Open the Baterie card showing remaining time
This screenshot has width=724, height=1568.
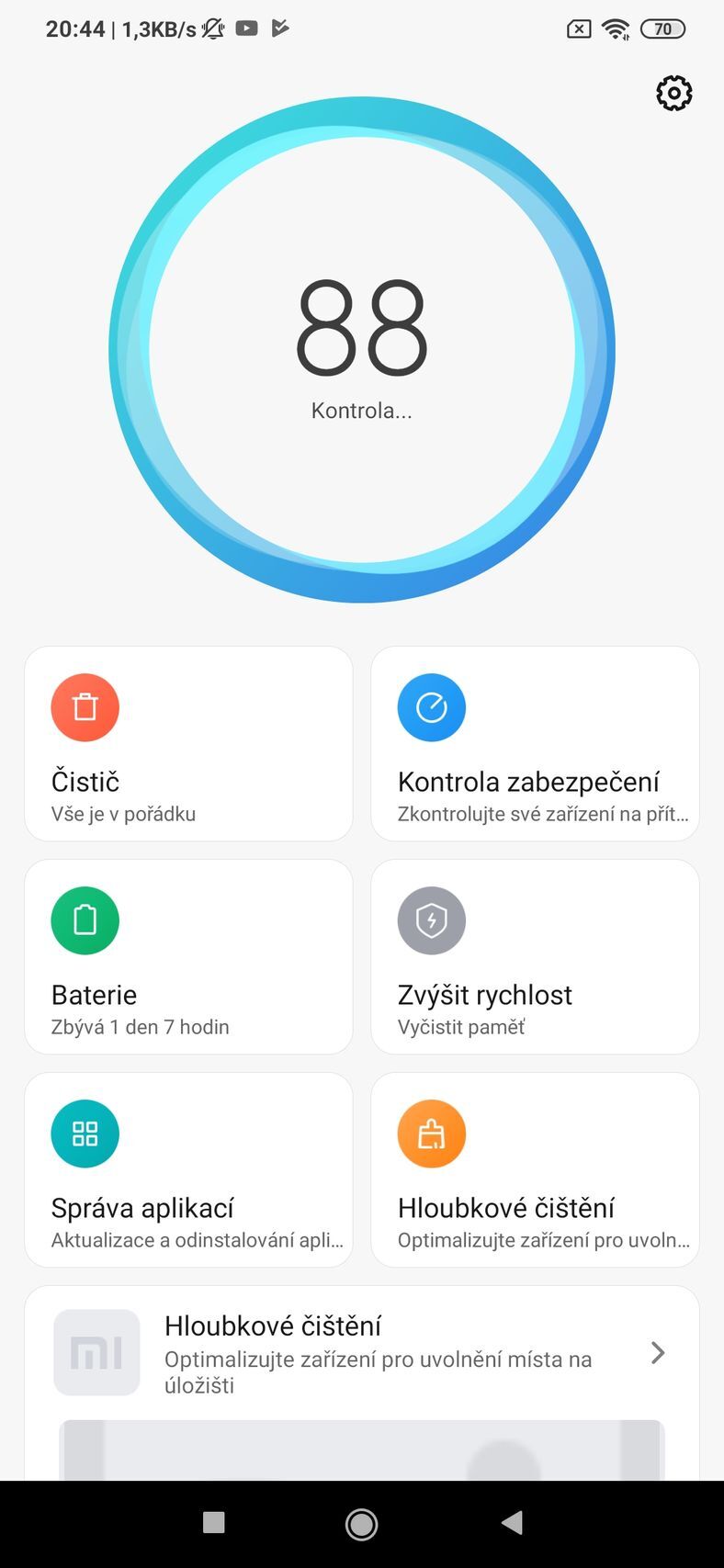pyautogui.click(x=188, y=957)
